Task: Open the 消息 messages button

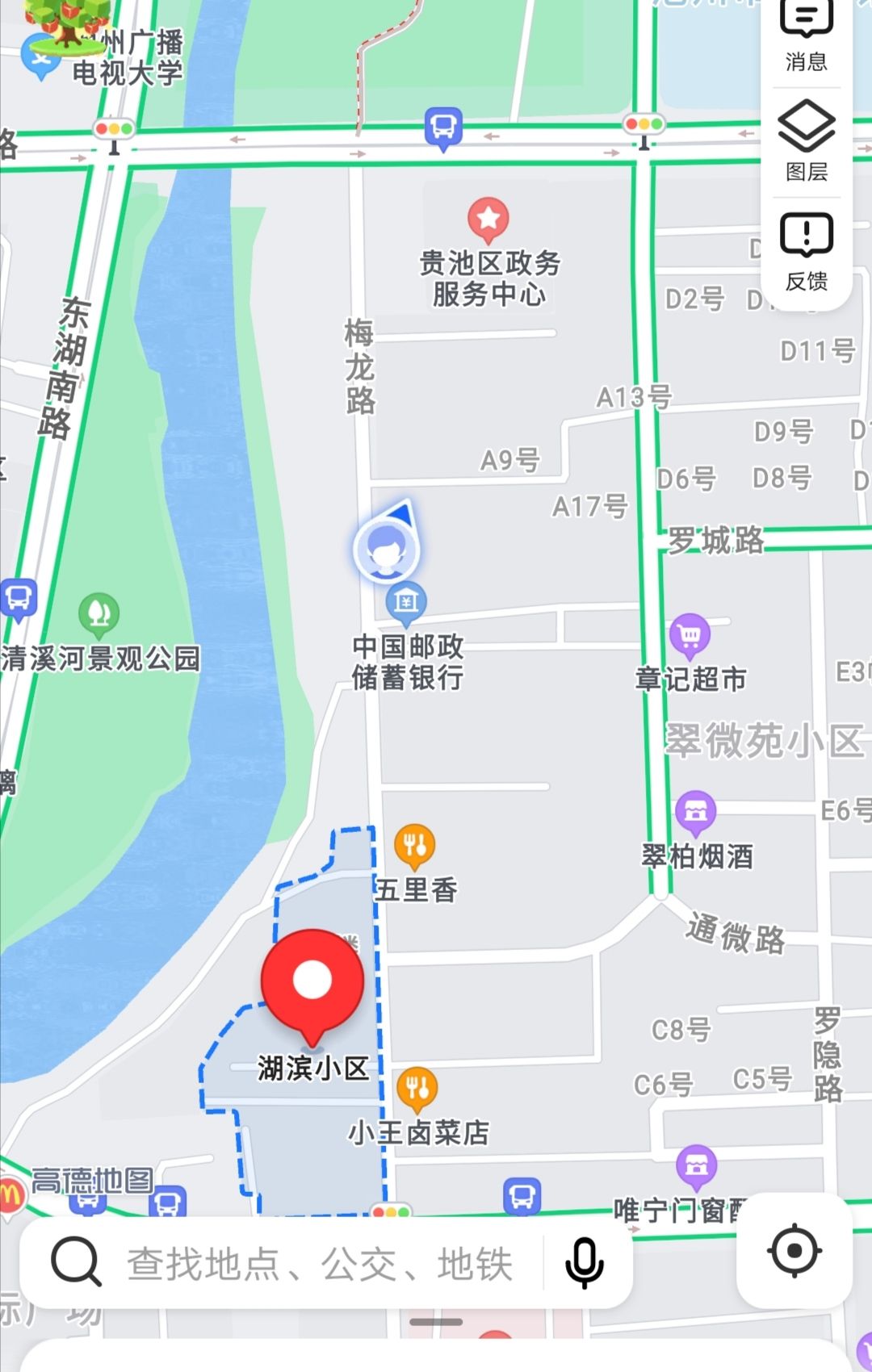Action: pyautogui.click(x=806, y=35)
